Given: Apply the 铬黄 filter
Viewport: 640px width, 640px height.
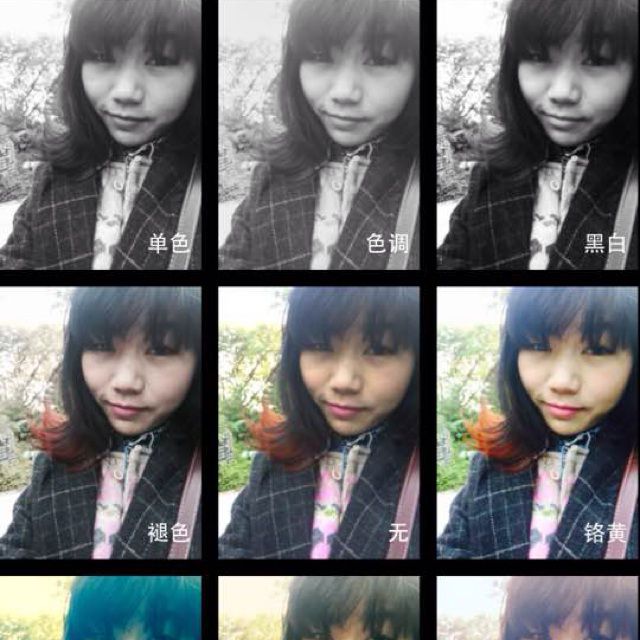Looking at the screenshot, I should click(538, 422).
